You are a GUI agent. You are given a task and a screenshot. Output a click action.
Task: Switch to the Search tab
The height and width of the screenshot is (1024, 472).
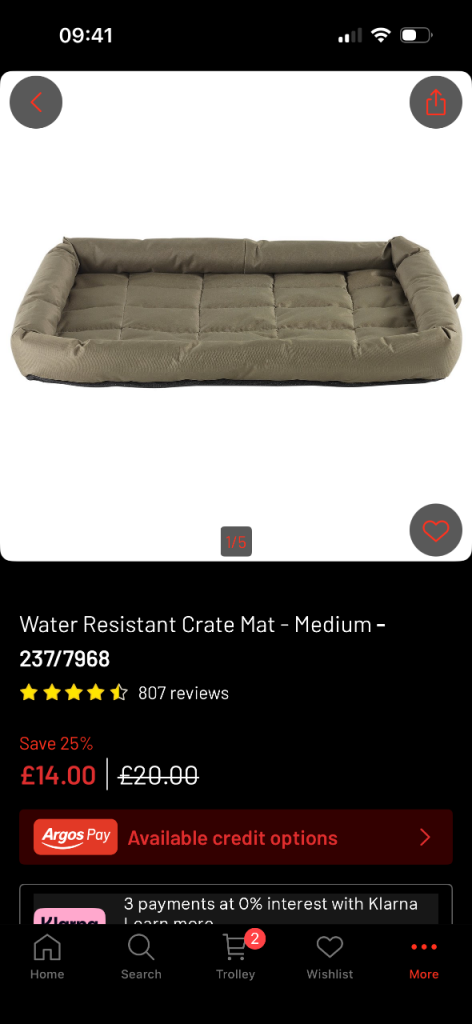tap(141, 957)
